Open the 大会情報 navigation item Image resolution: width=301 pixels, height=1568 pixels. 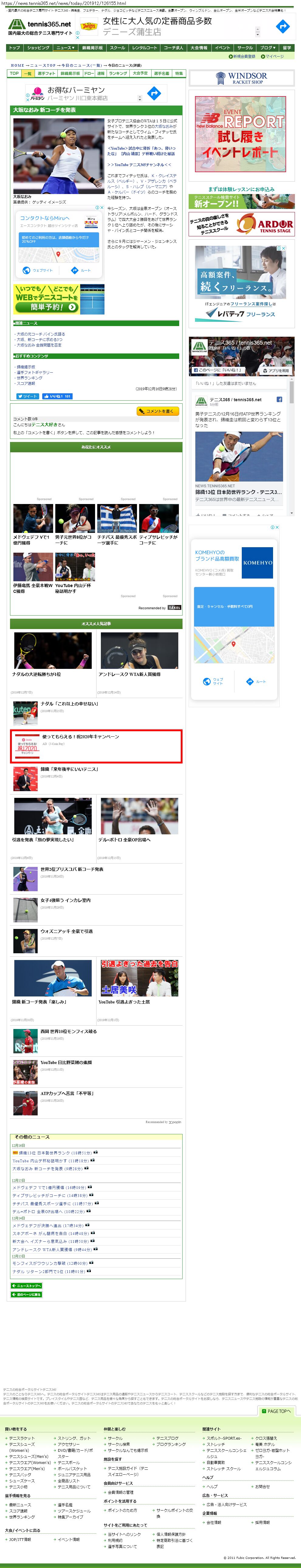coord(199,47)
